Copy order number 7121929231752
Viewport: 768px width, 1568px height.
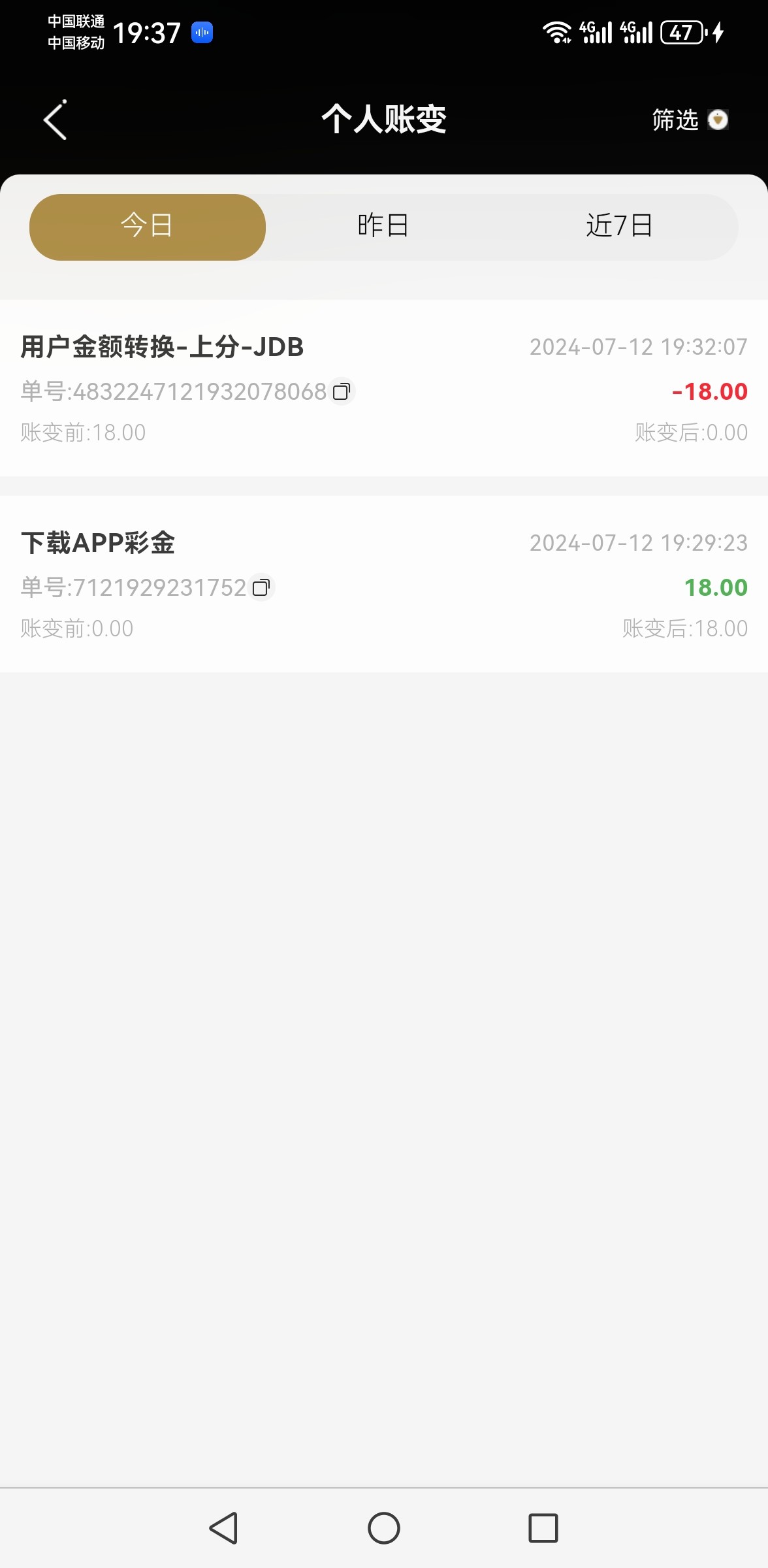click(x=261, y=587)
